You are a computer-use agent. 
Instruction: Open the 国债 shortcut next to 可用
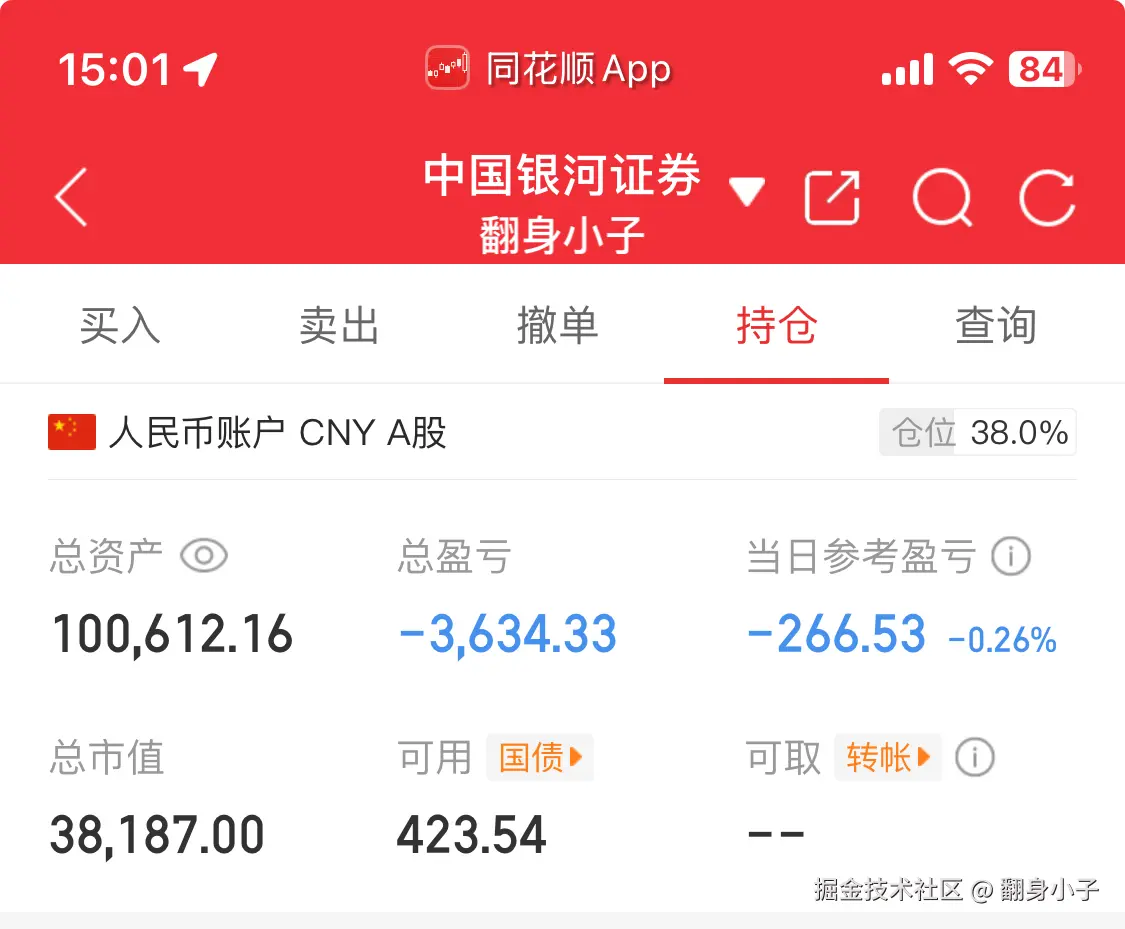tap(540, 758)
